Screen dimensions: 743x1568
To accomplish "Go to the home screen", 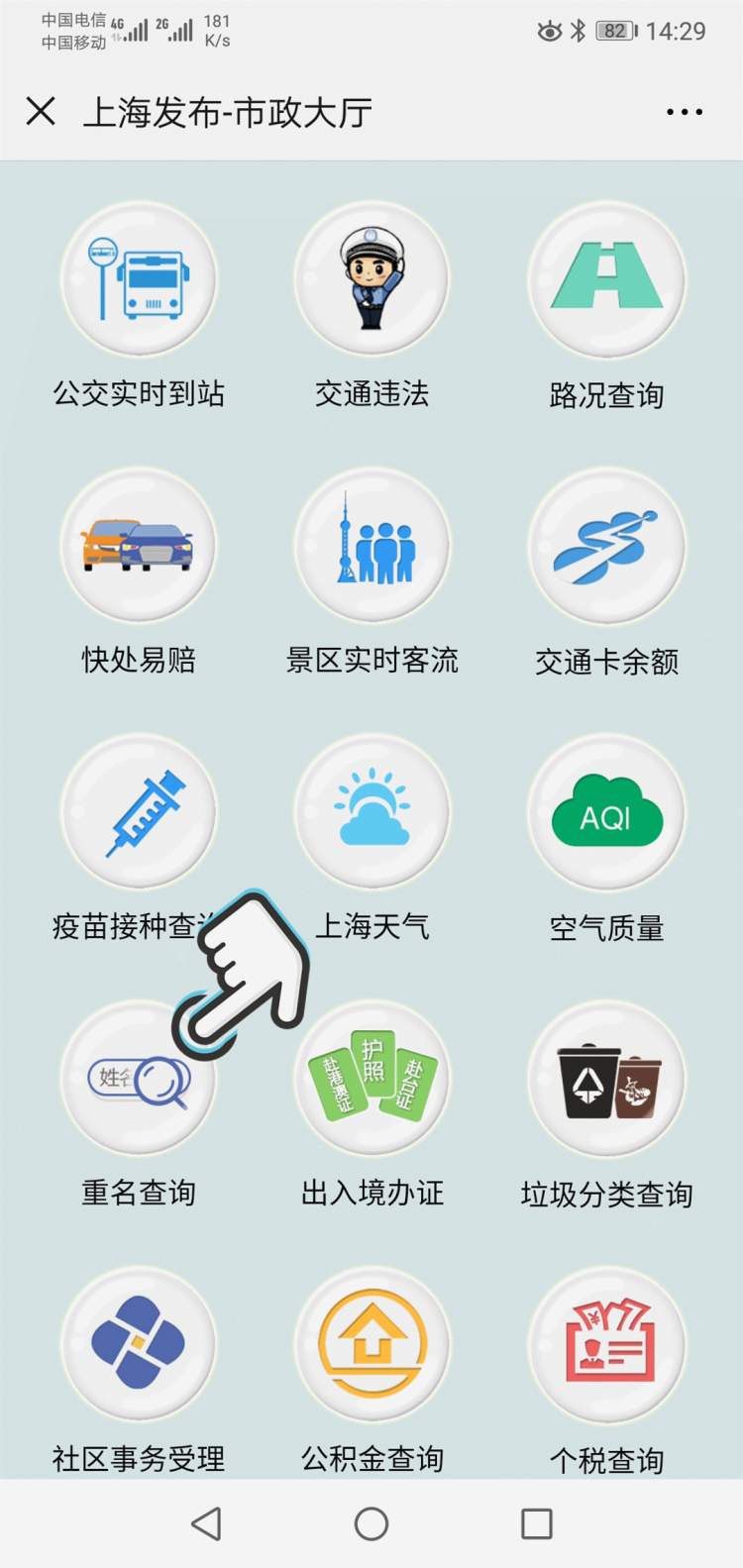I will 371,1523.
